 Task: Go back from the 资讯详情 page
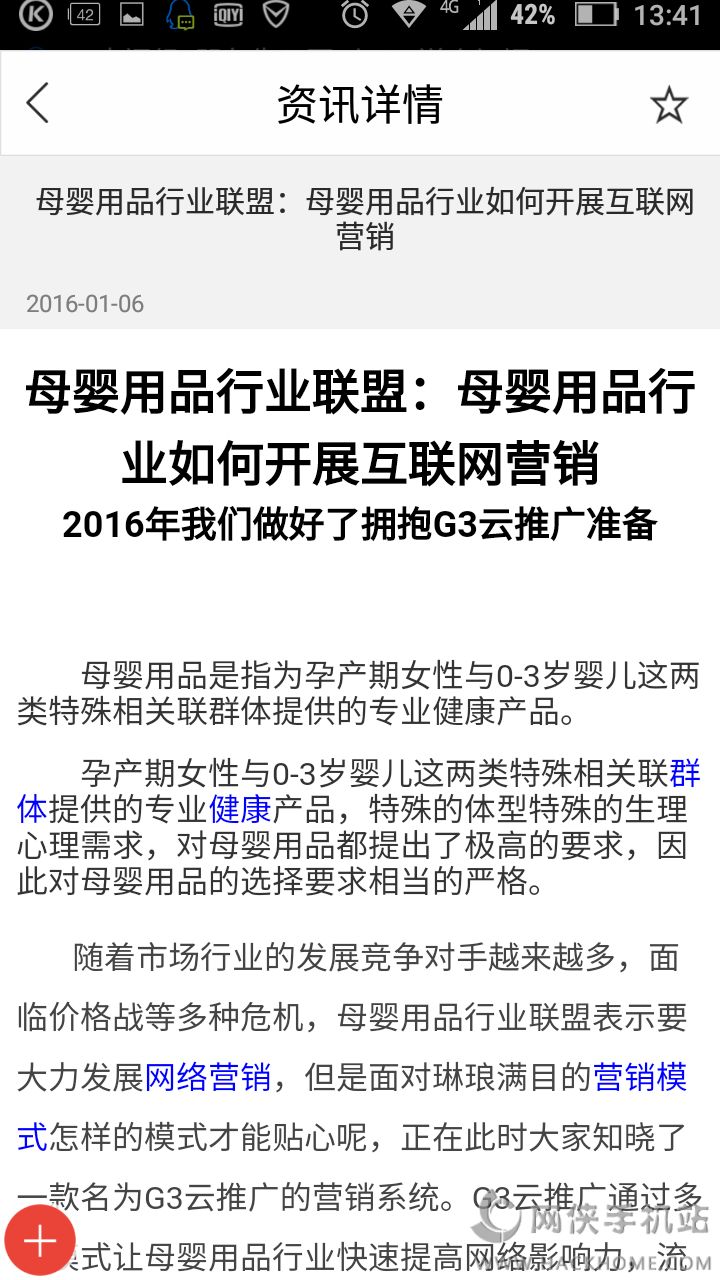pyautogui.click(x=37, y=103)
